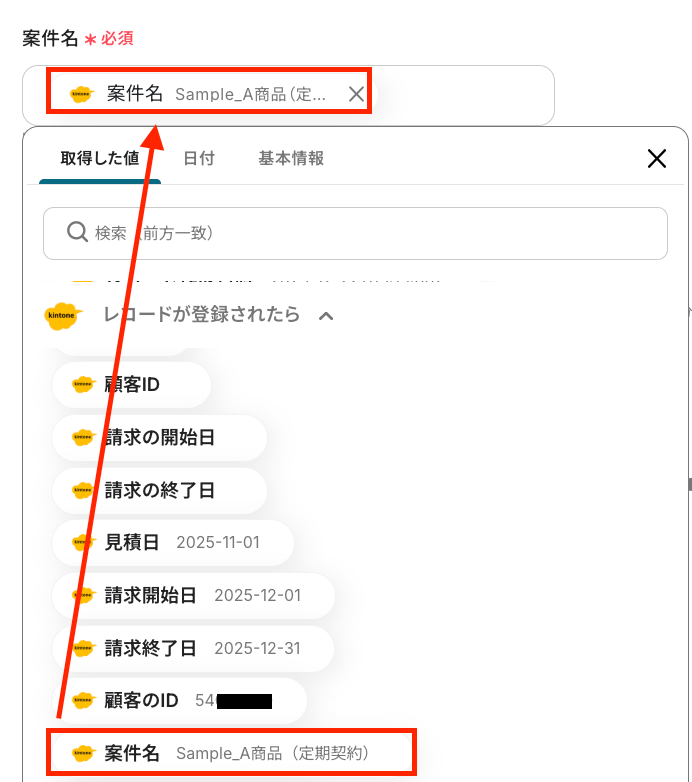
Task: Select 請求開始日 2025-12-01
Action: point(192,596)
